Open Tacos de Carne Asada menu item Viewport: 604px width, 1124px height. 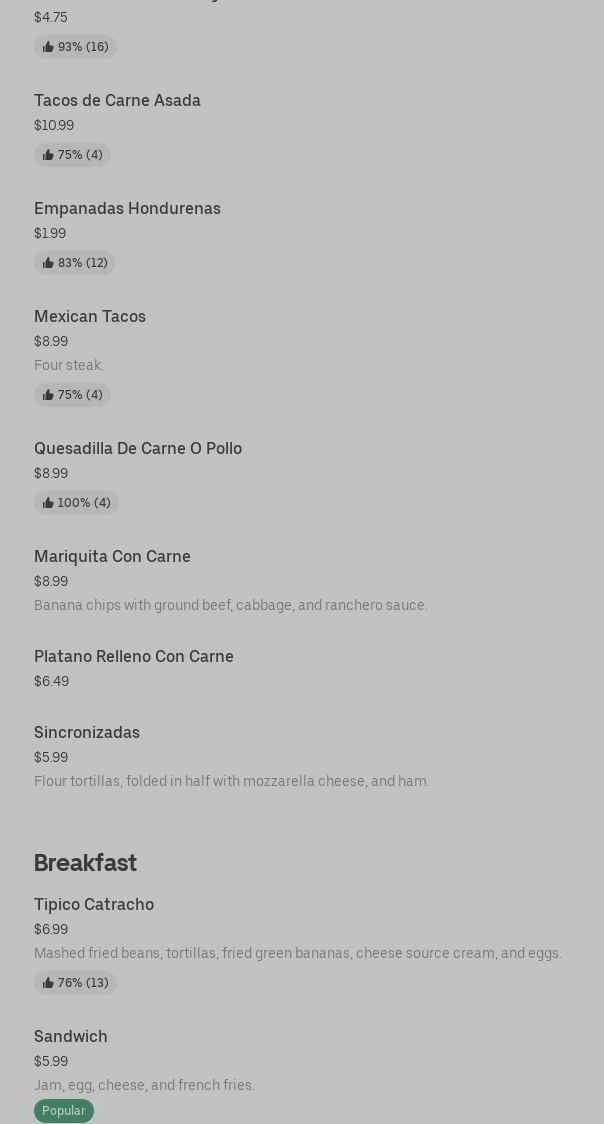[x=117, y=101]
